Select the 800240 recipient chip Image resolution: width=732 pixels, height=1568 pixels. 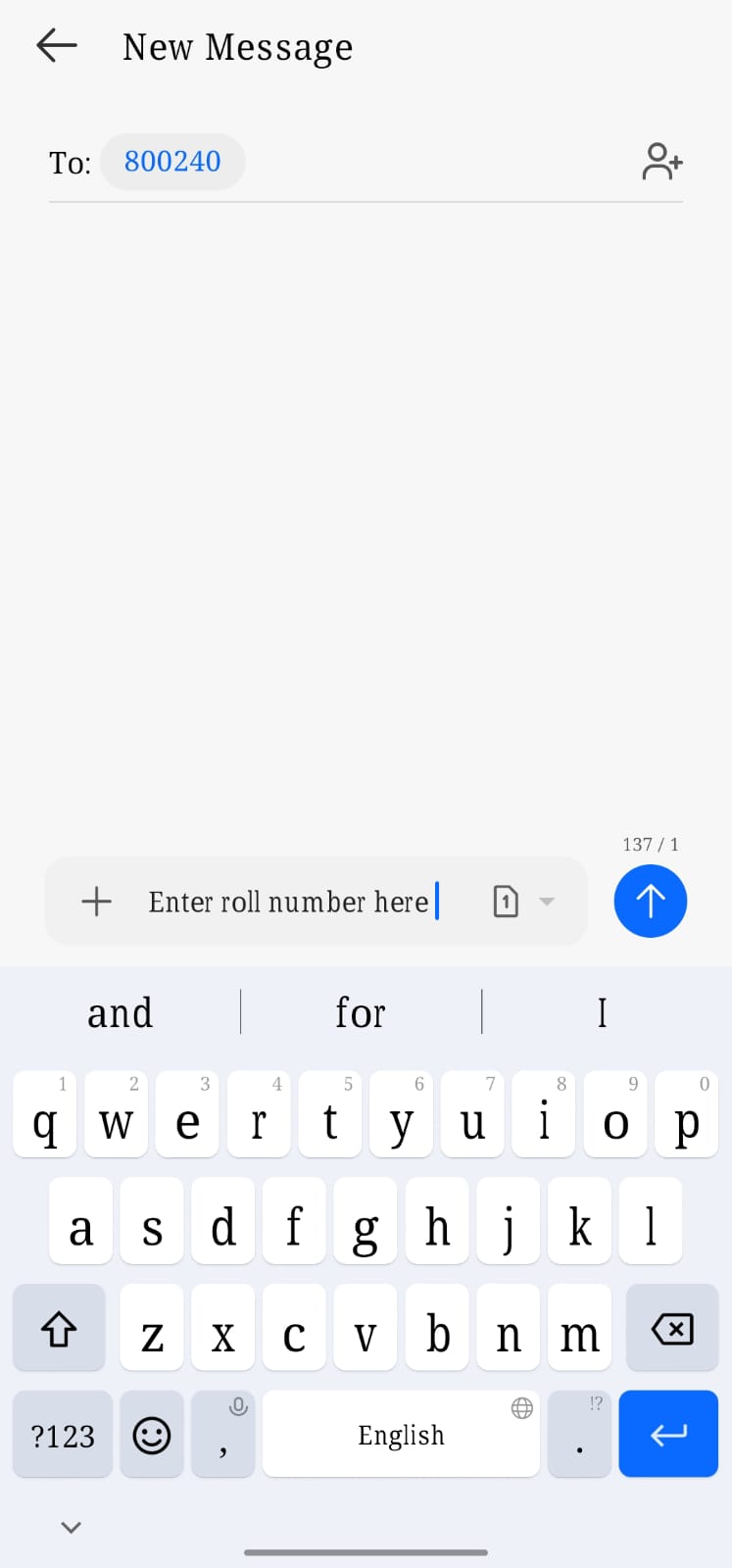172,162
